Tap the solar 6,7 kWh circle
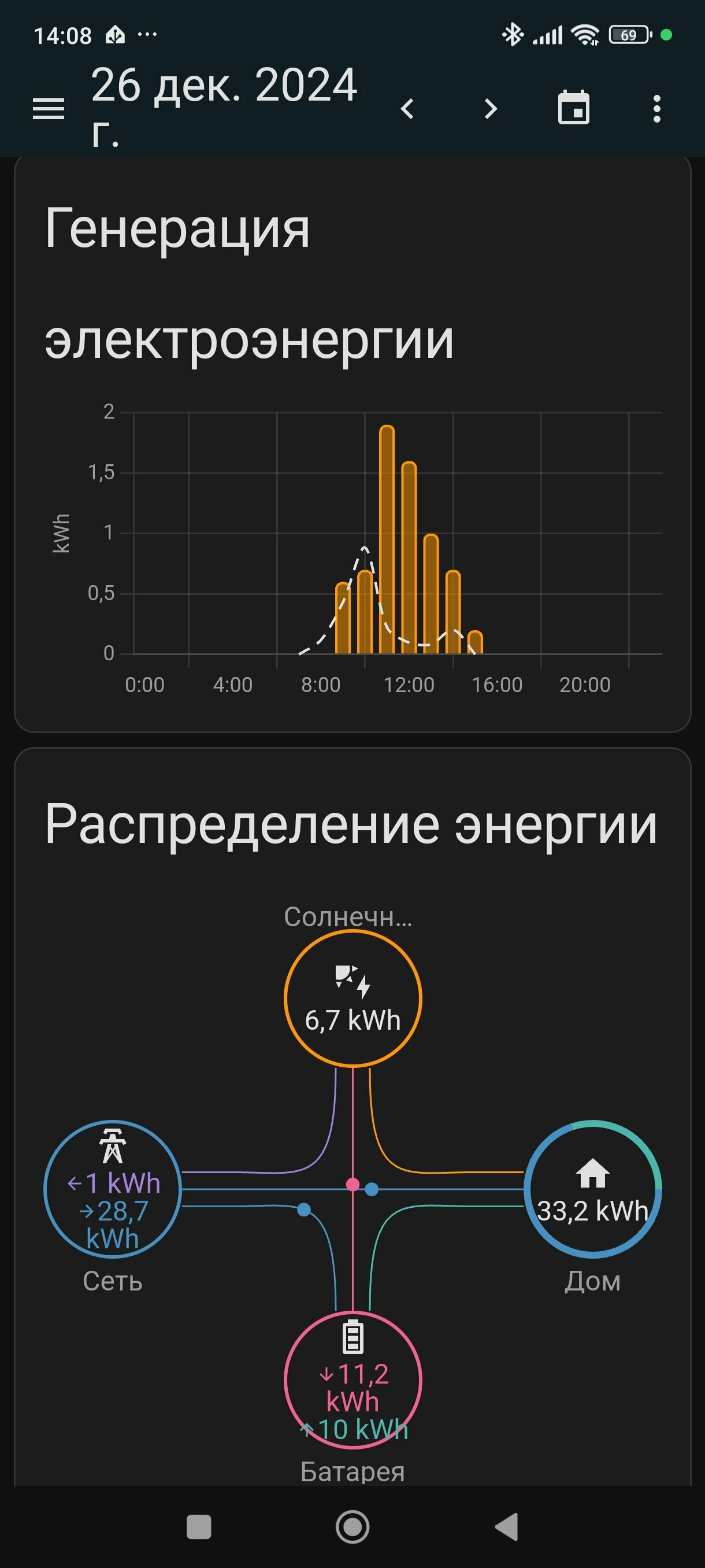The width and height of the screenshot is (705, 1568). pos(353,999)
